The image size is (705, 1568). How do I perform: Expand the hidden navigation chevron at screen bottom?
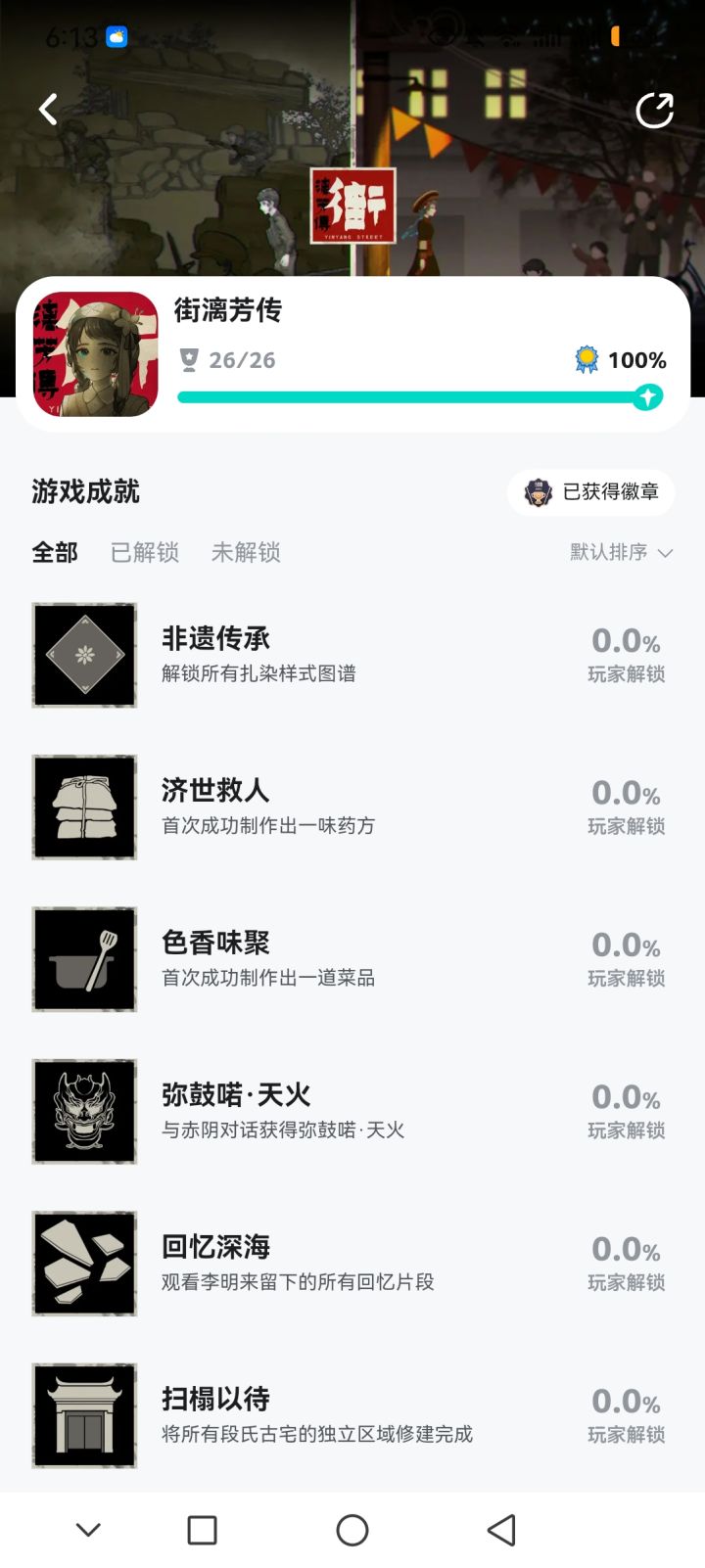tap(88, 1529)
